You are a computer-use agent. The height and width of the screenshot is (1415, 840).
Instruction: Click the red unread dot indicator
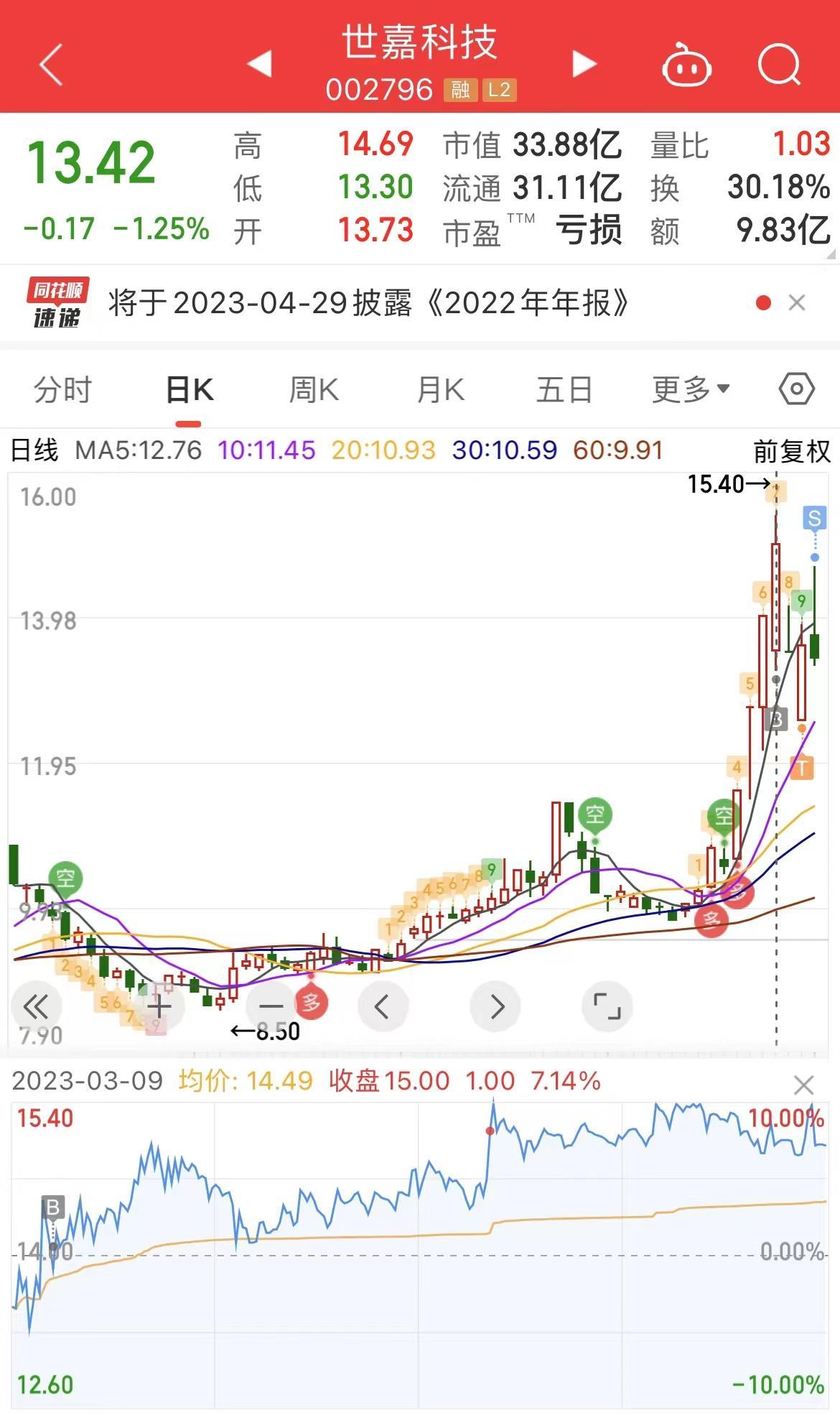[x=761, y=303]
